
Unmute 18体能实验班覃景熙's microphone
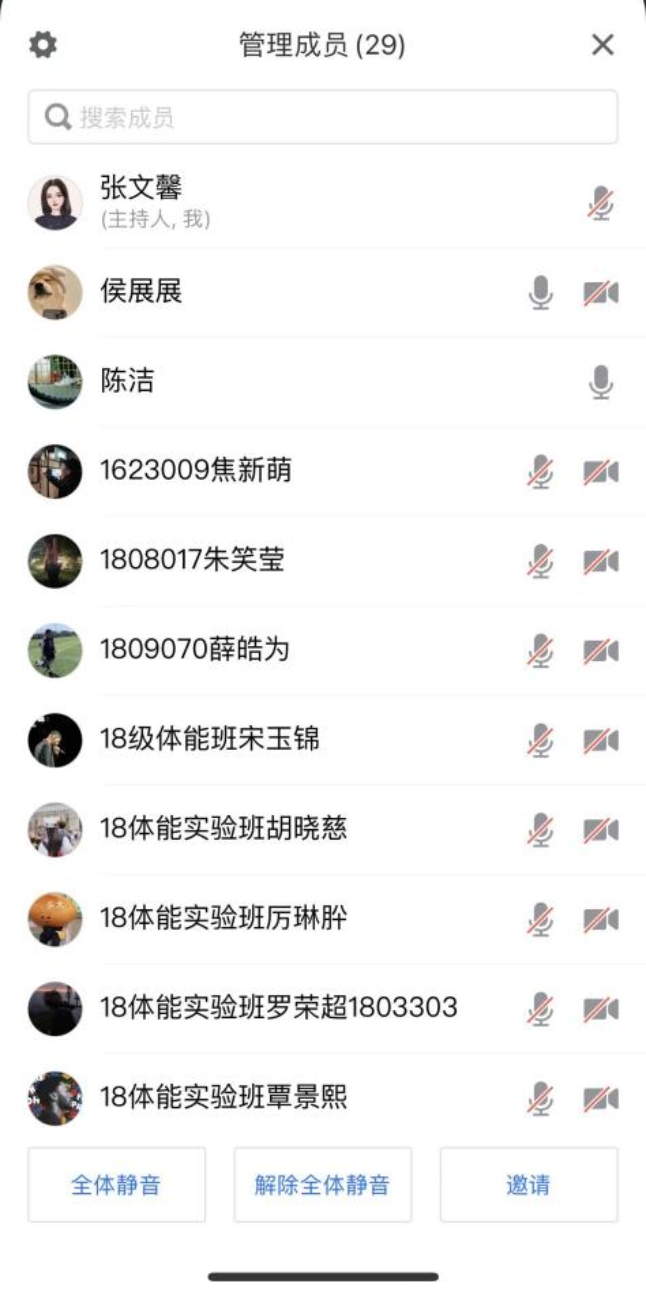tap(540, 1098)
